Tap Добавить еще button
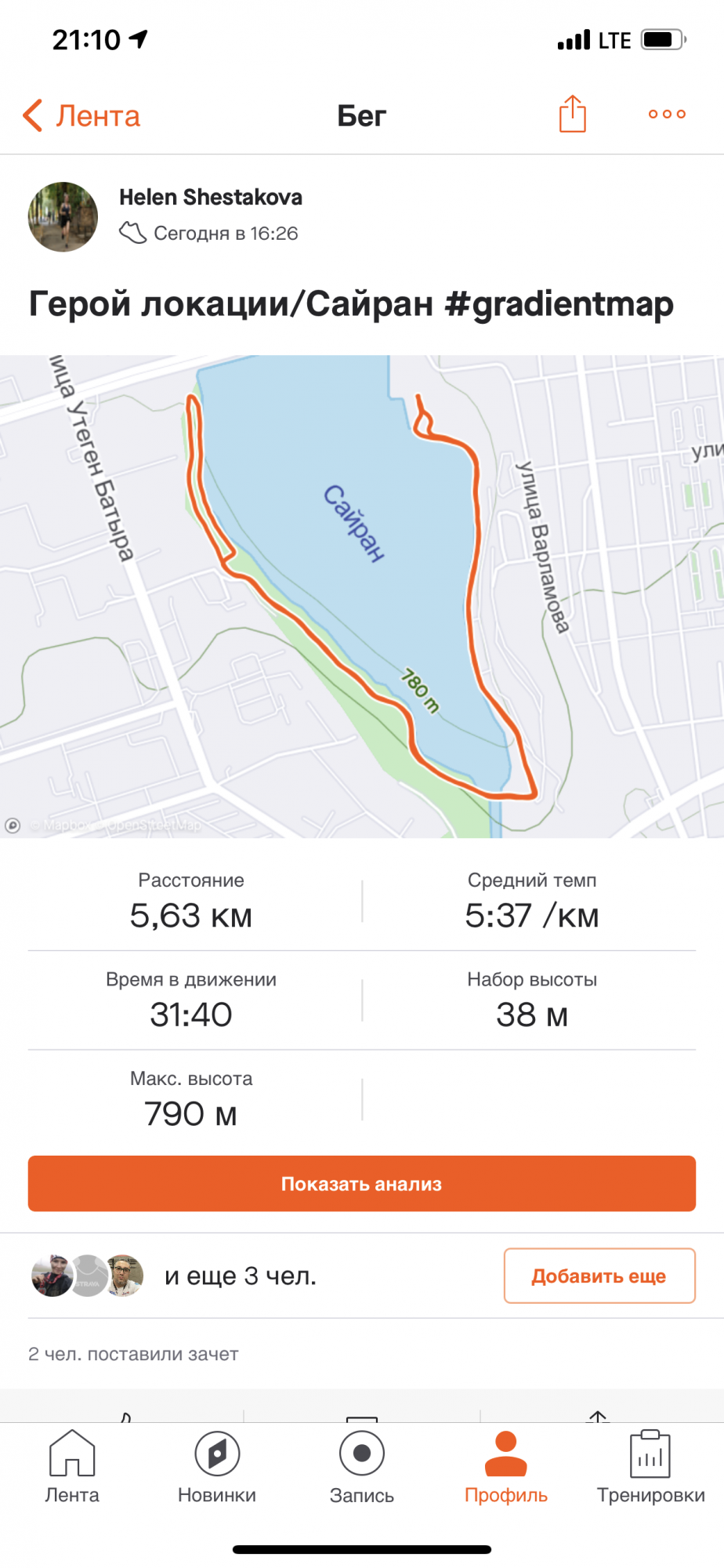The image size is (724, 1568). click(599, 1276)
